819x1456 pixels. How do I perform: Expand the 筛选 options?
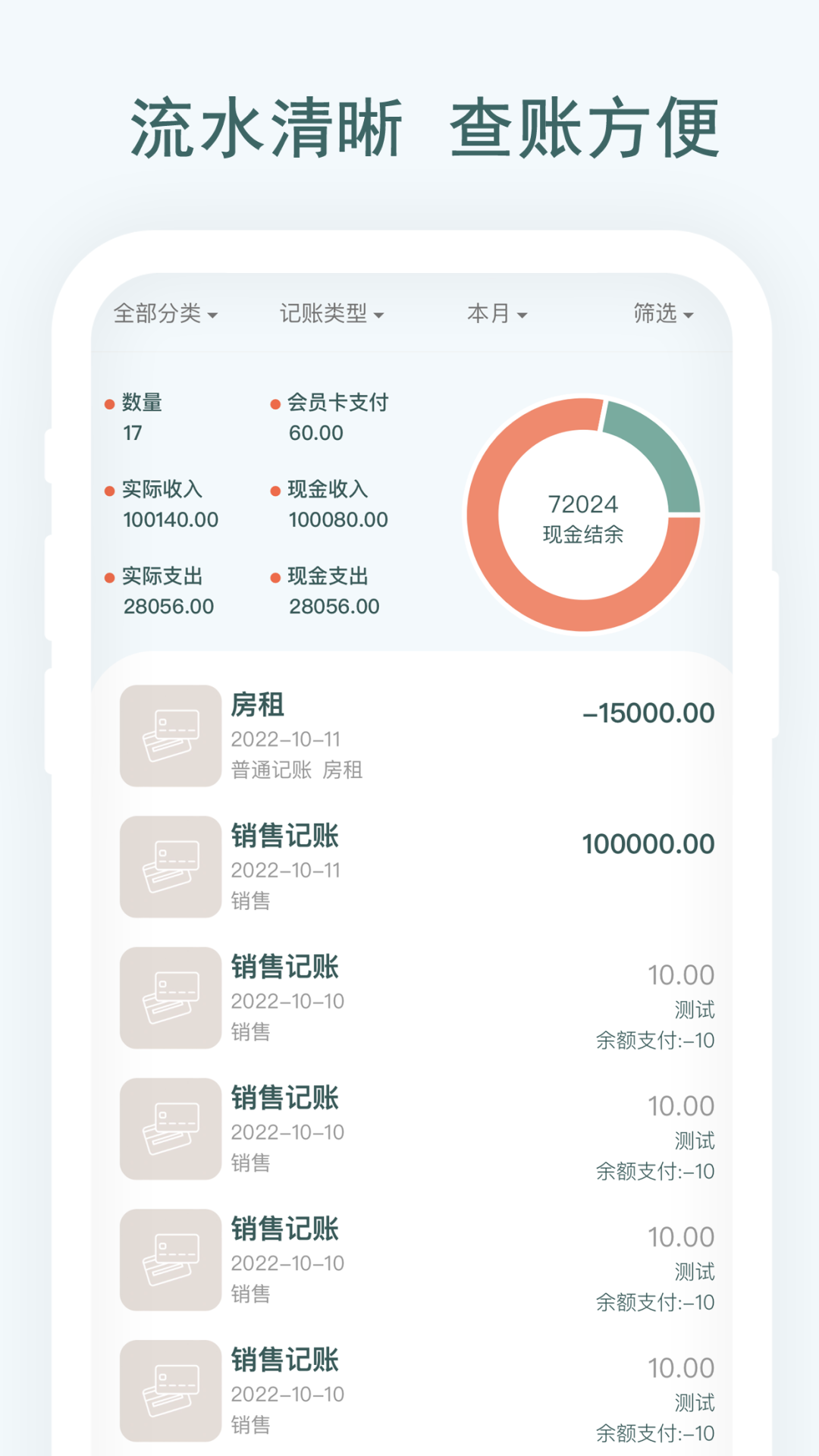click(x=661, y=314)
